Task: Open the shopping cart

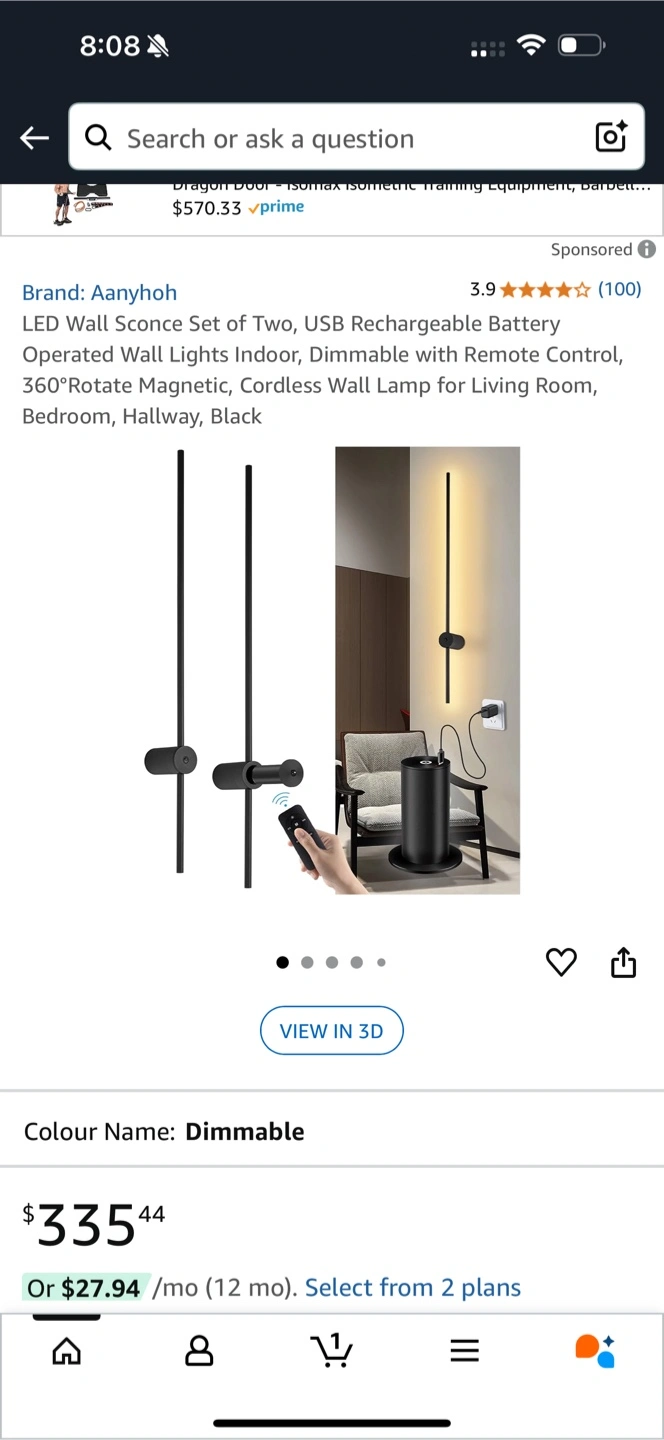Action: click(x=332, y=1350)
